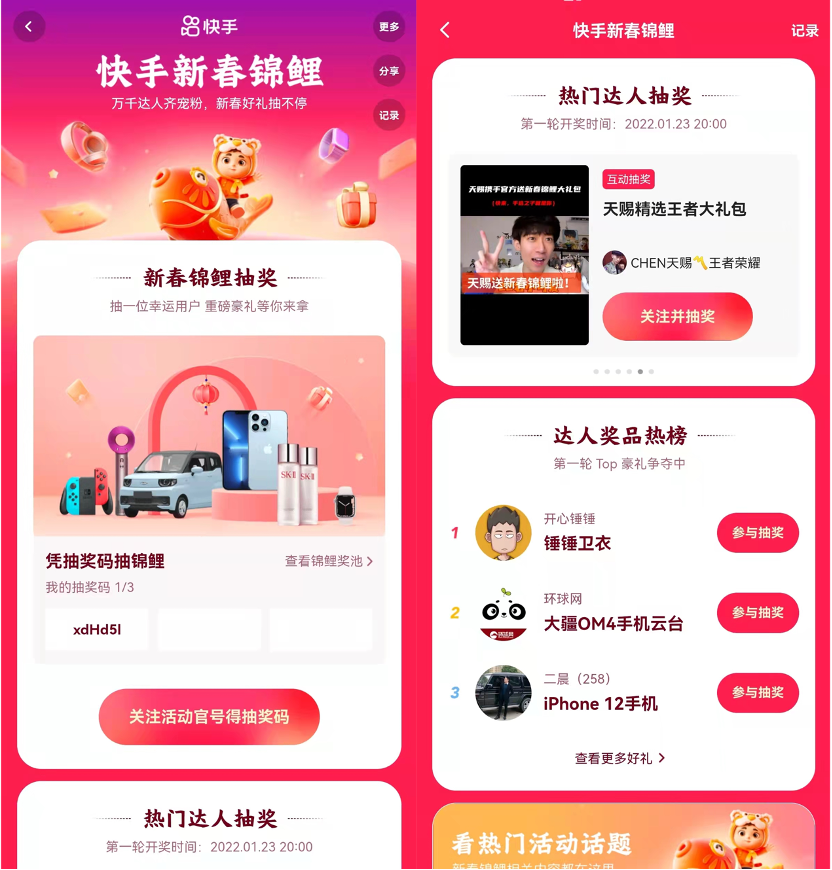The height and width of the screenshot is (870, 832).
Task: Tap the back arrow beside the 快手 logo
Action: click(x=29, y=27)
